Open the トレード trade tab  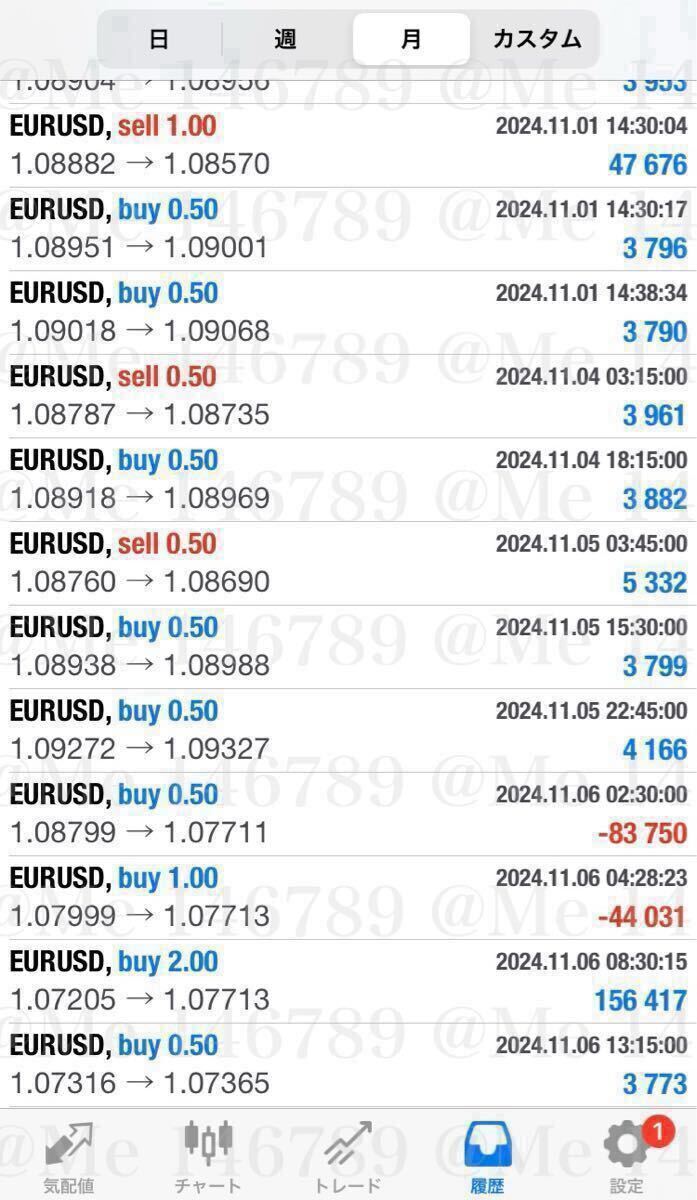(x=348, y=1157)
